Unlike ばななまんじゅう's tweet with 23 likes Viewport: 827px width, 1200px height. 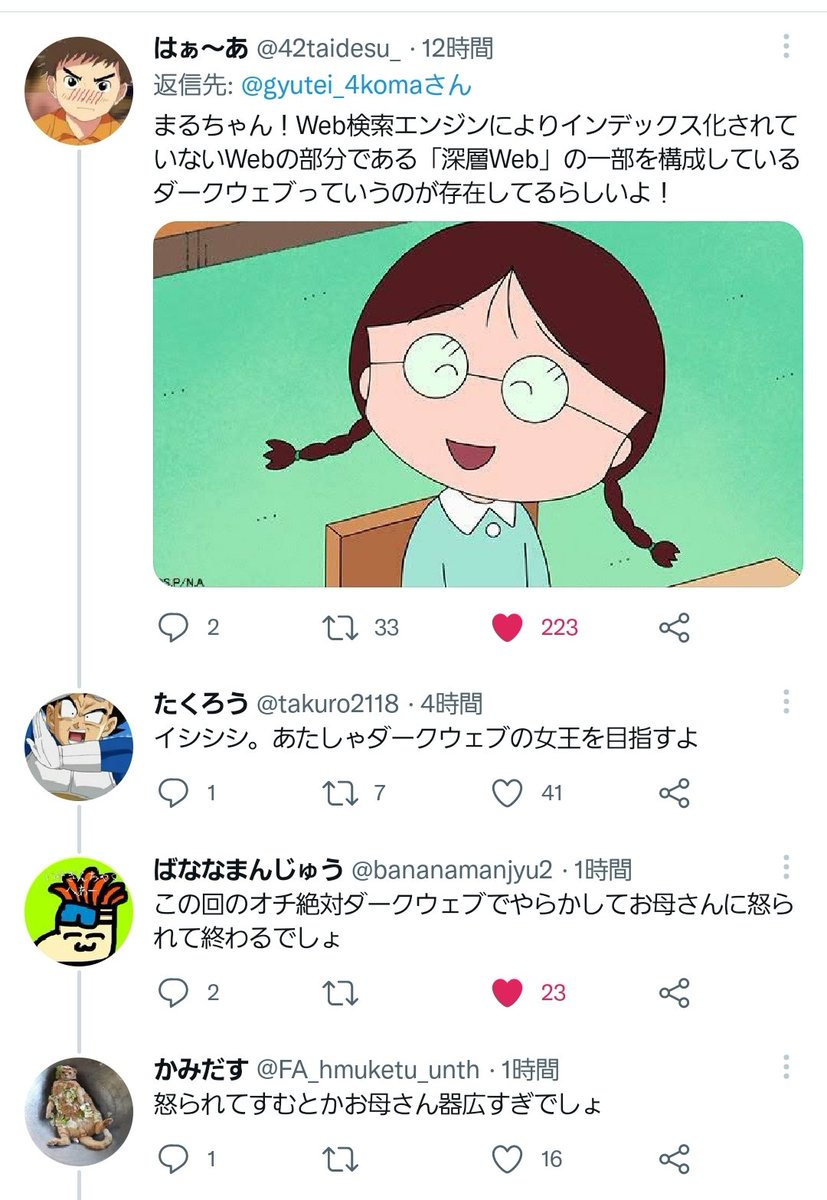coord(509,992)
